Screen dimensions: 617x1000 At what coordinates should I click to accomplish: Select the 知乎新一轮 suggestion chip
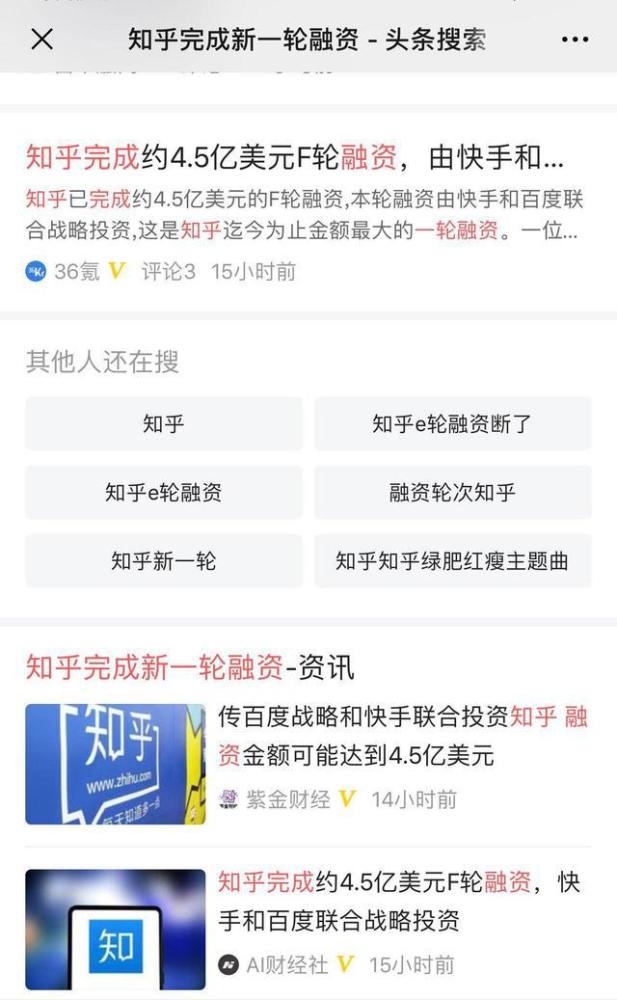164,561
